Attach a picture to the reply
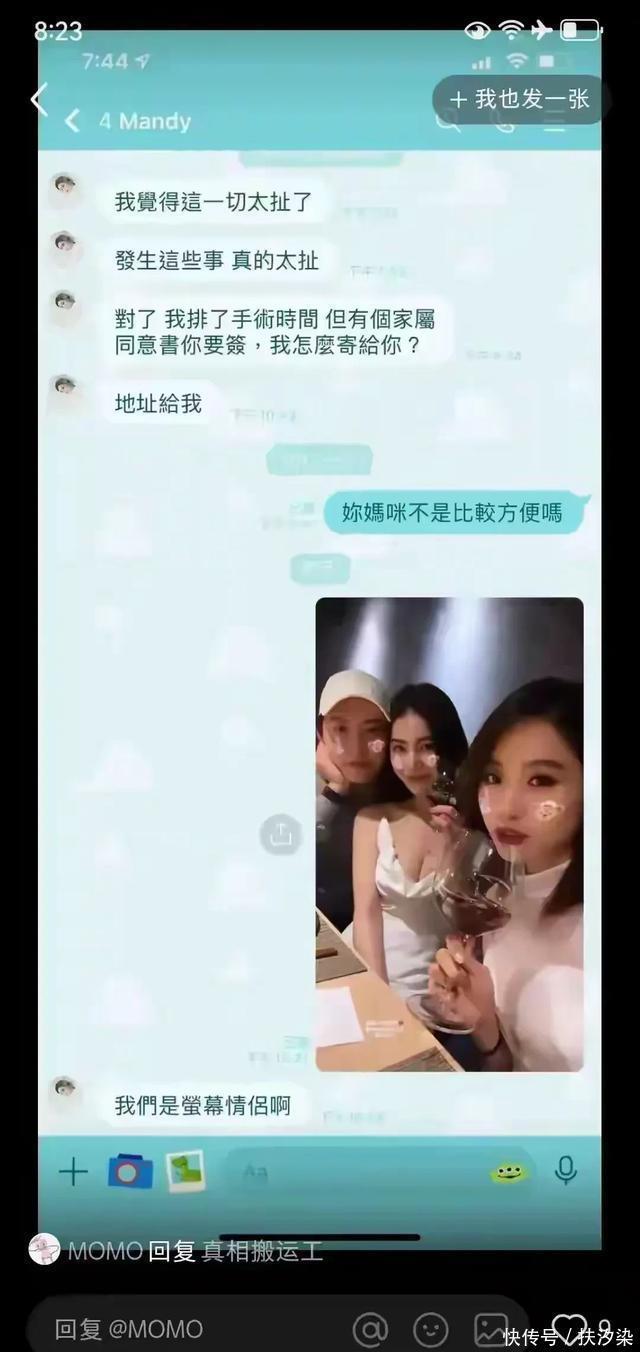 [x=492, y=1329]
